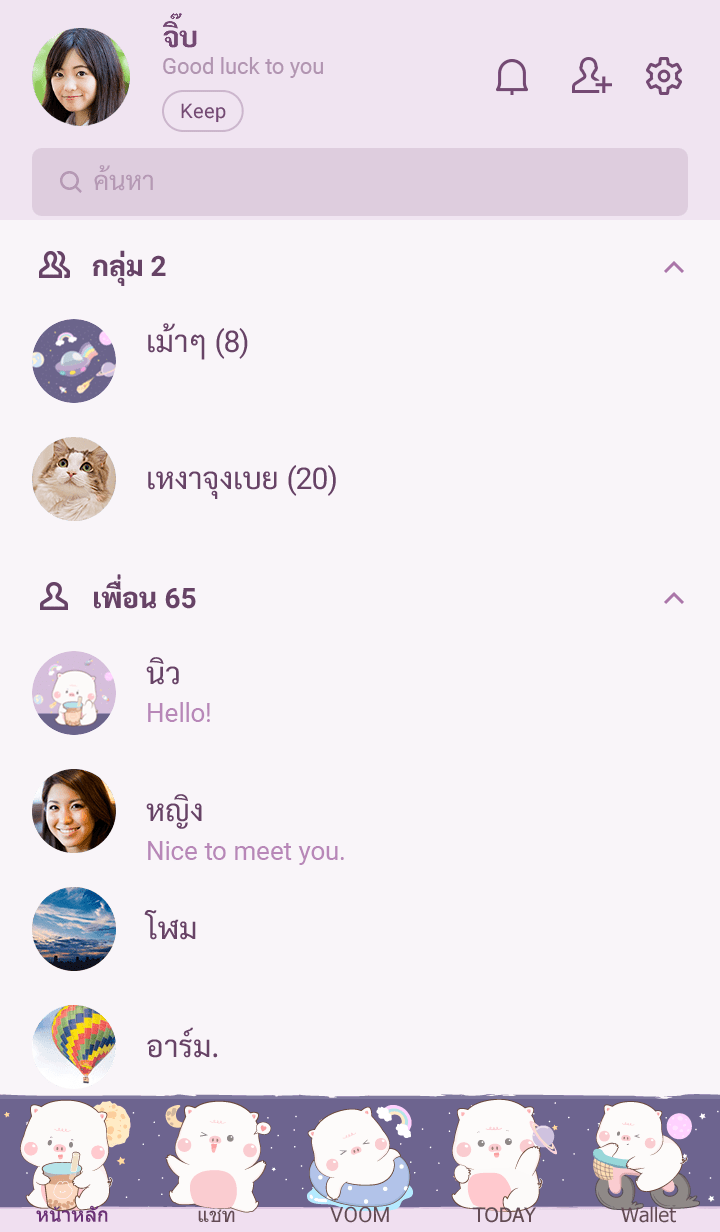Open the settings gear
Image resolution: width=720 pixels, height=1232 pixels.
point(663,77)
